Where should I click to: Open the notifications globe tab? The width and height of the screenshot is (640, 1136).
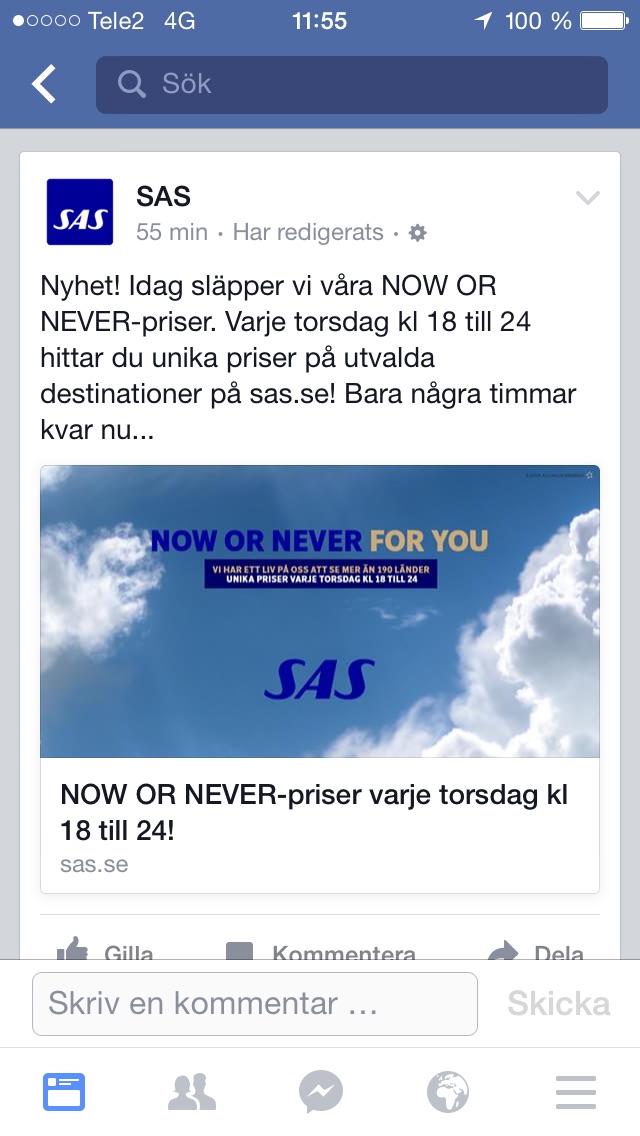(448, 1092)
